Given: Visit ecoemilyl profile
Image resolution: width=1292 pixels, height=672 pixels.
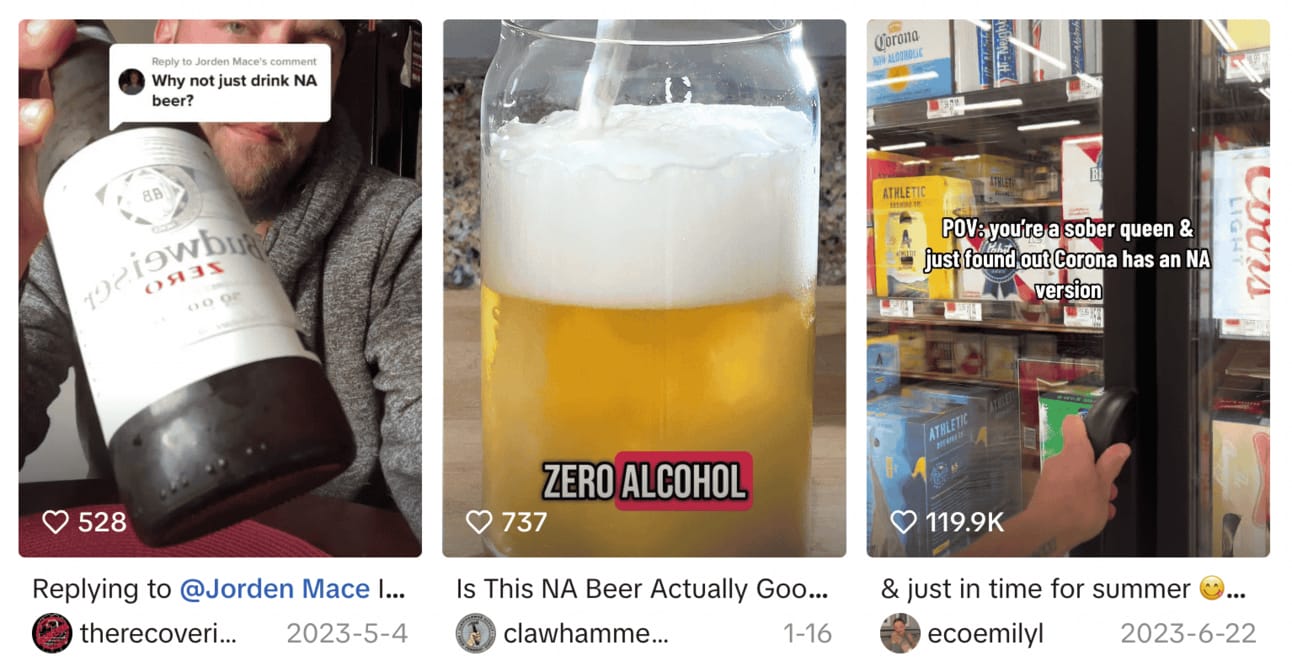Looking at the screenshot, I should (984, 633).
